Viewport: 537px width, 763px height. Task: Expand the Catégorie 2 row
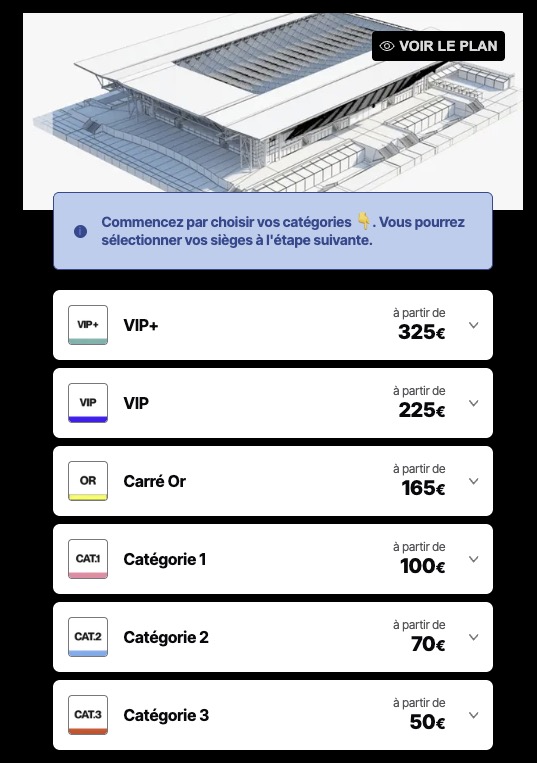tap(273, 637)
